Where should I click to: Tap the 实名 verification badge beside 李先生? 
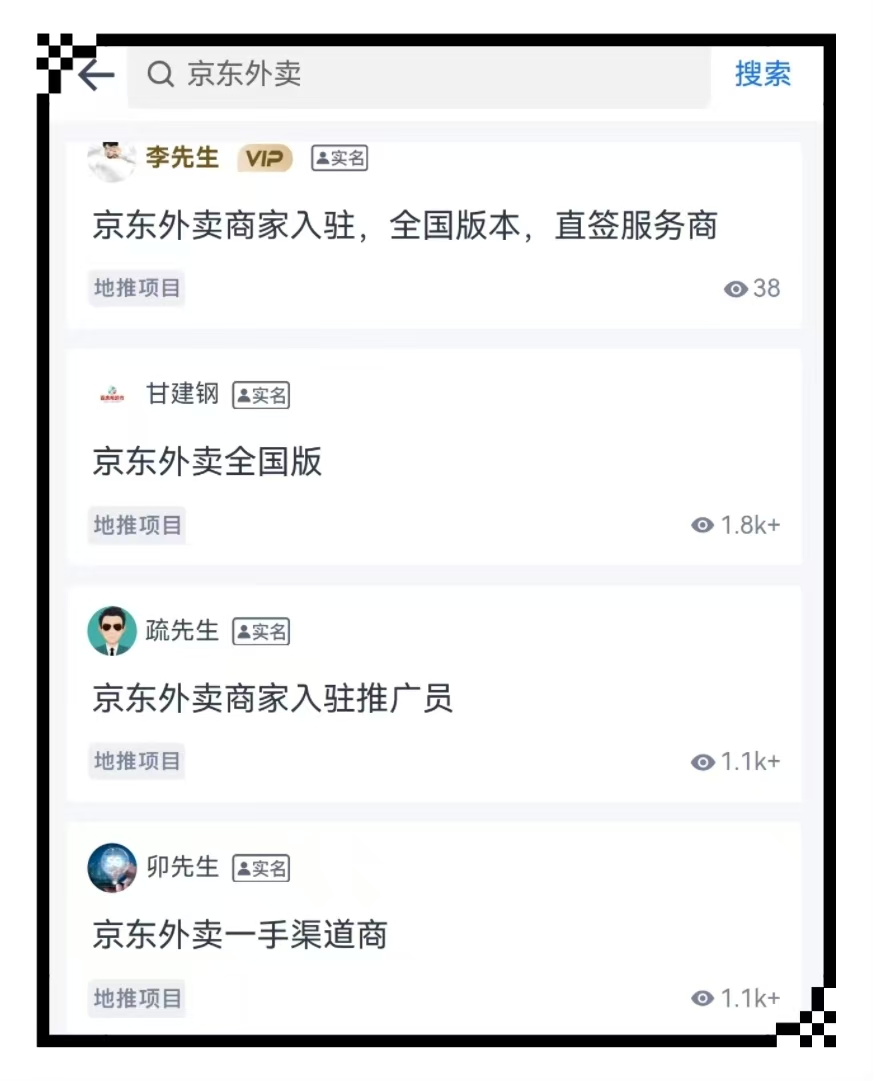coord(338,158)
